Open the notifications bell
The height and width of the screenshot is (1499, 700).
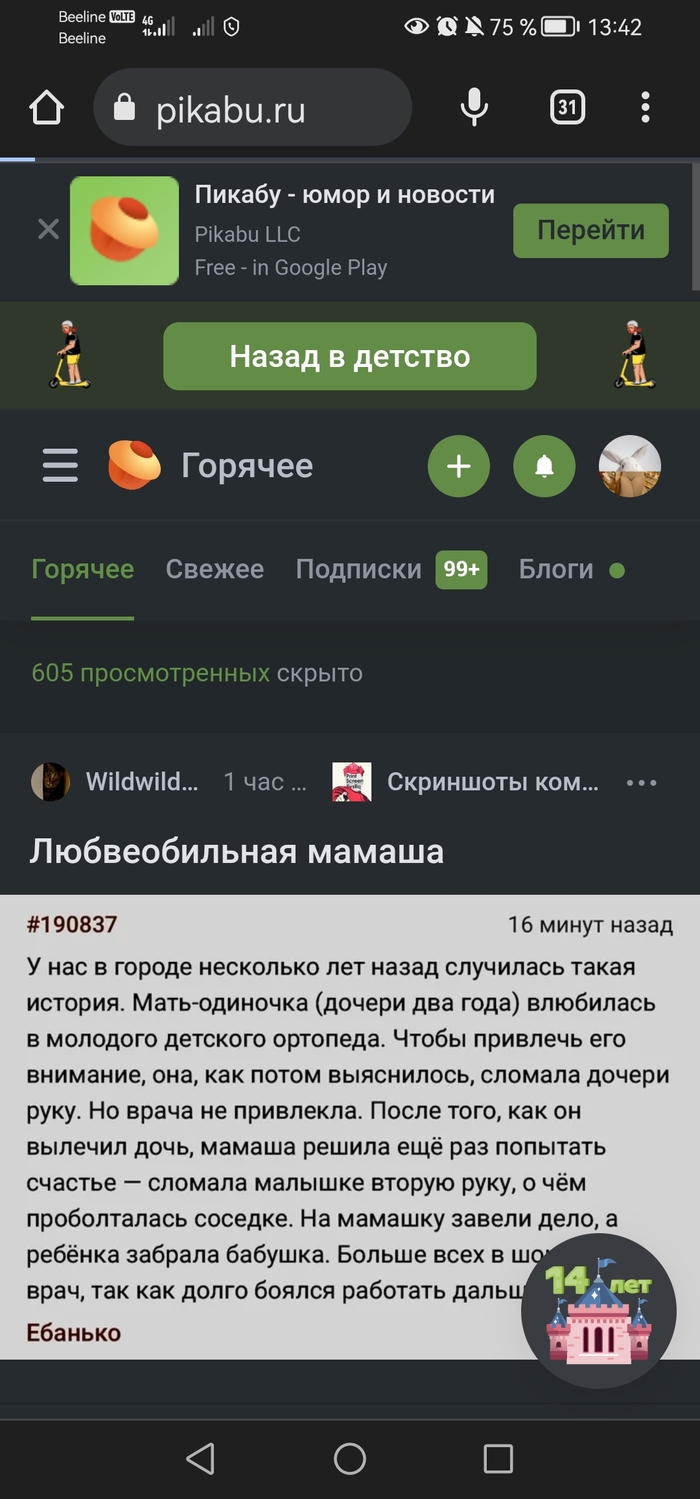click(x=544, y=466)
